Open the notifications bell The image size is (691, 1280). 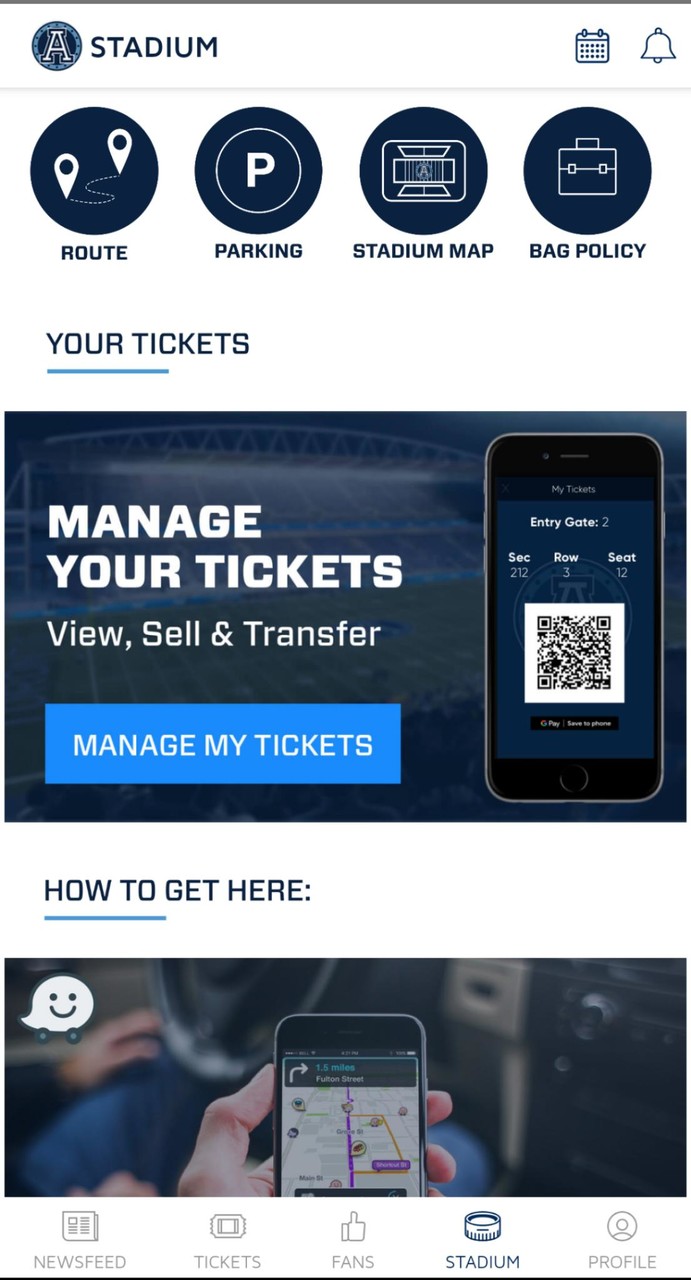657,46
